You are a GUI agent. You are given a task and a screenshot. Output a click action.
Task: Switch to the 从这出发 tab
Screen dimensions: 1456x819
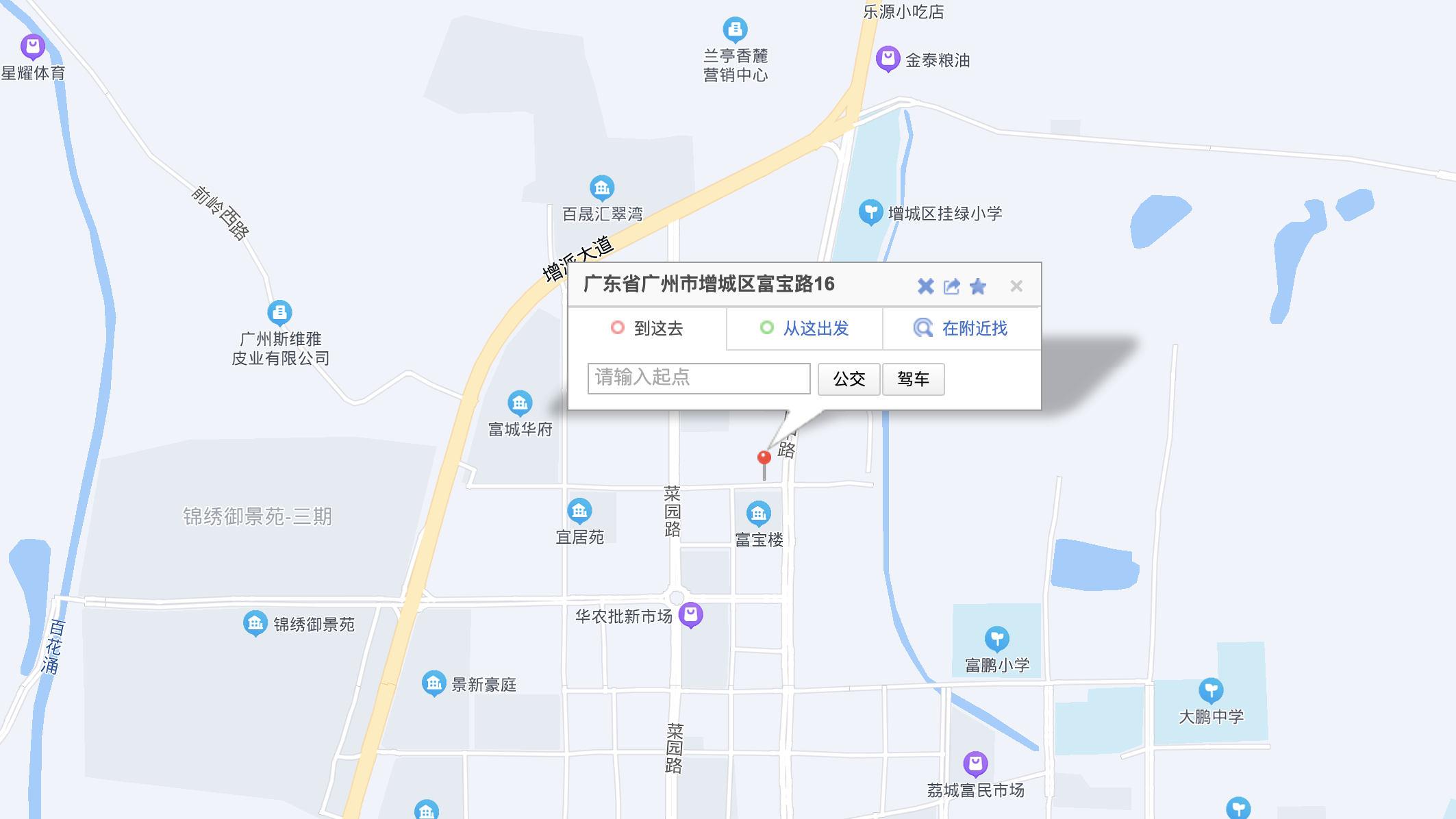805,329
